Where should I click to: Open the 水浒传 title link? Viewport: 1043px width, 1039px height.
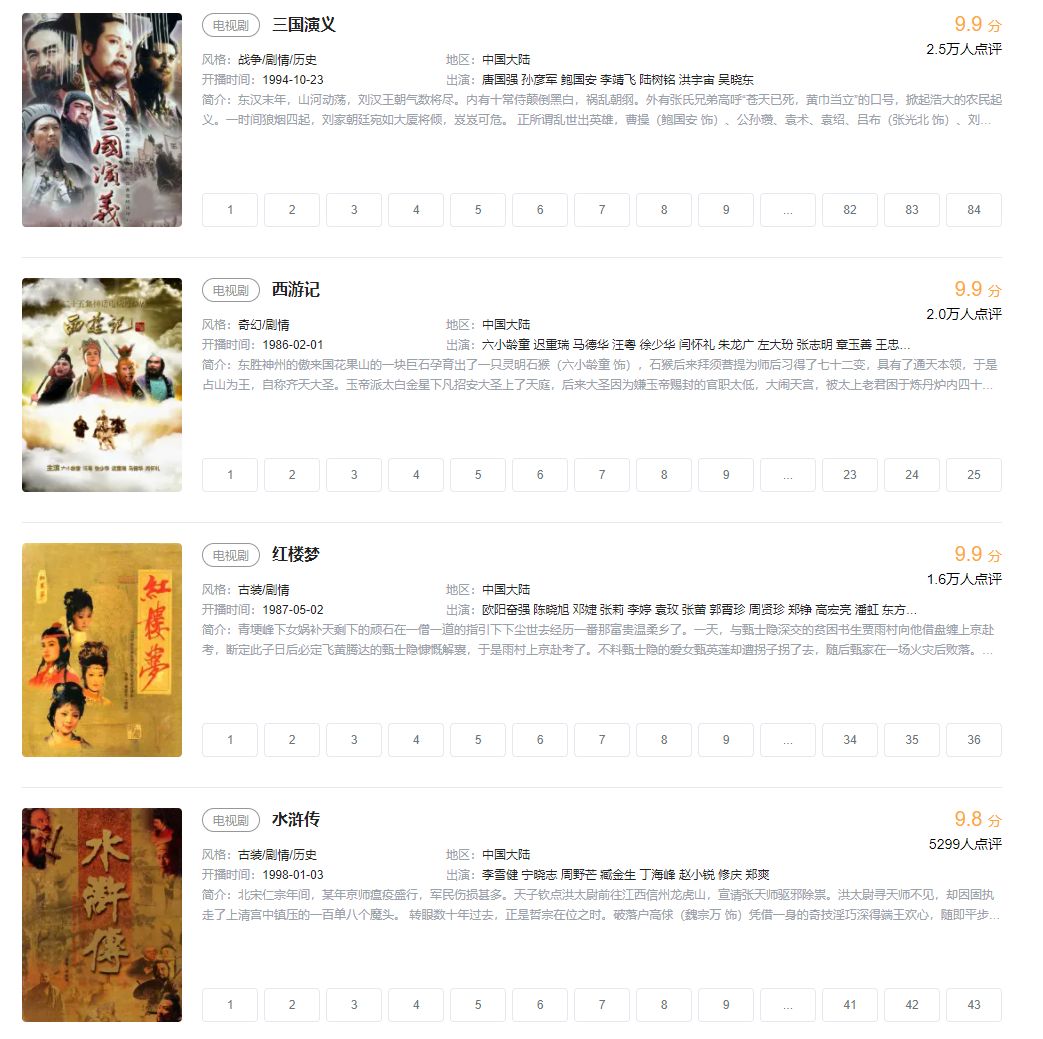tap(295, 820)
